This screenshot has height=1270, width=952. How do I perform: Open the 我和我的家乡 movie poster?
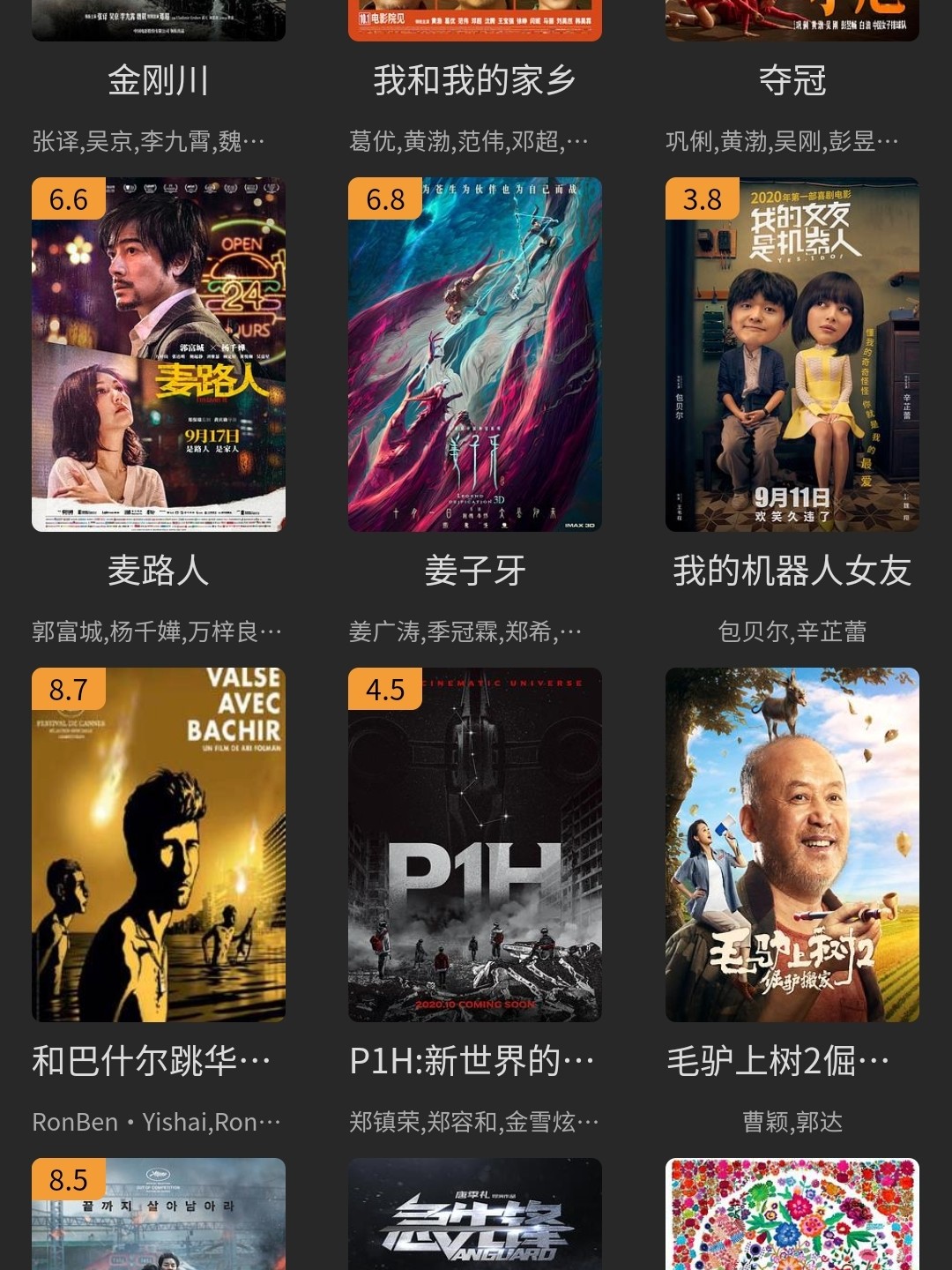[476, 19]
